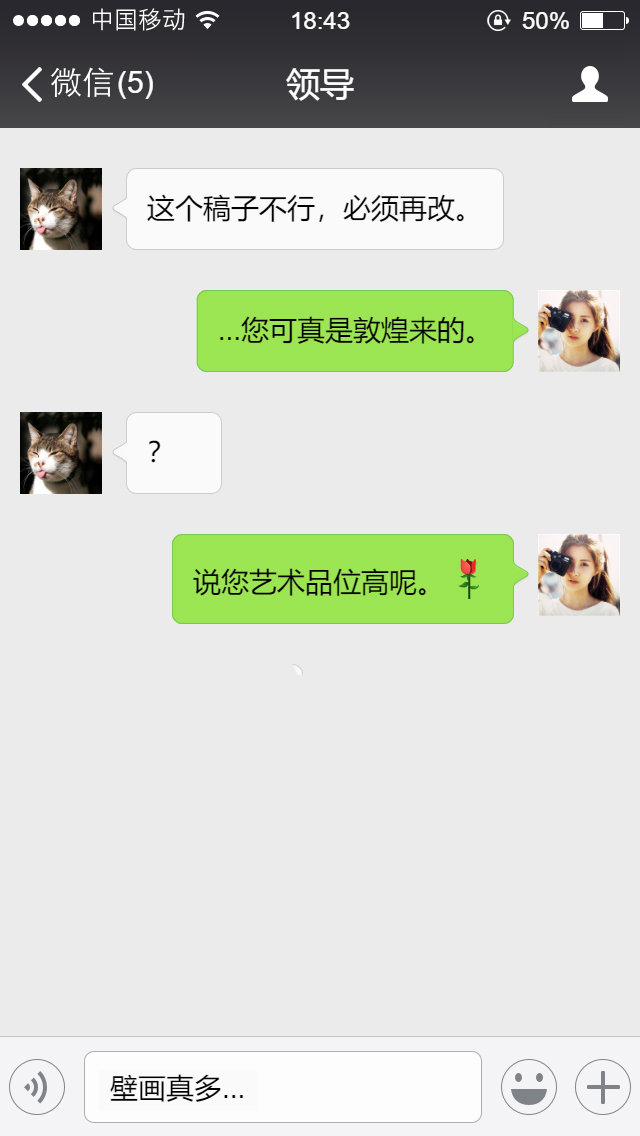Open the plus attachment menu

[x=602, y=1087]
